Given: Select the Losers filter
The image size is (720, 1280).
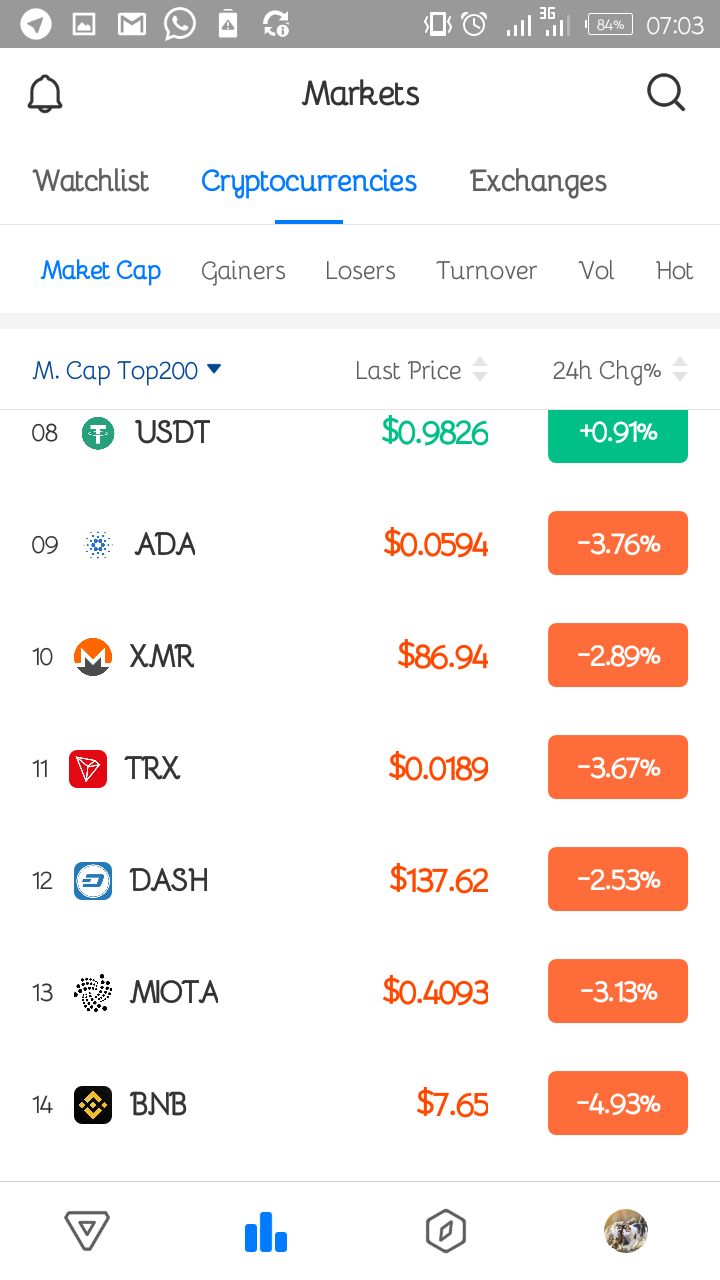Looking at the screenshot, I should click(x=360, y=271).
